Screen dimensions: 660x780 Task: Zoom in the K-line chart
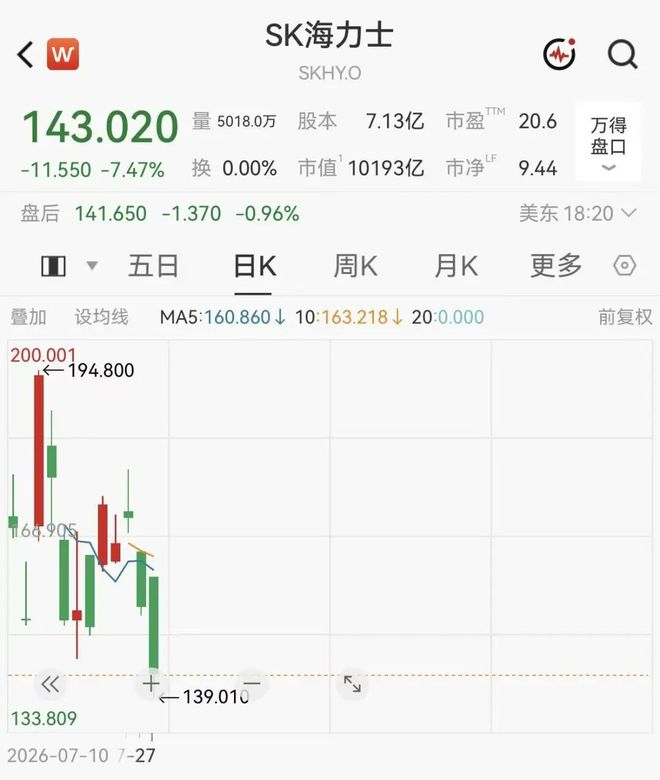point(151,684)
